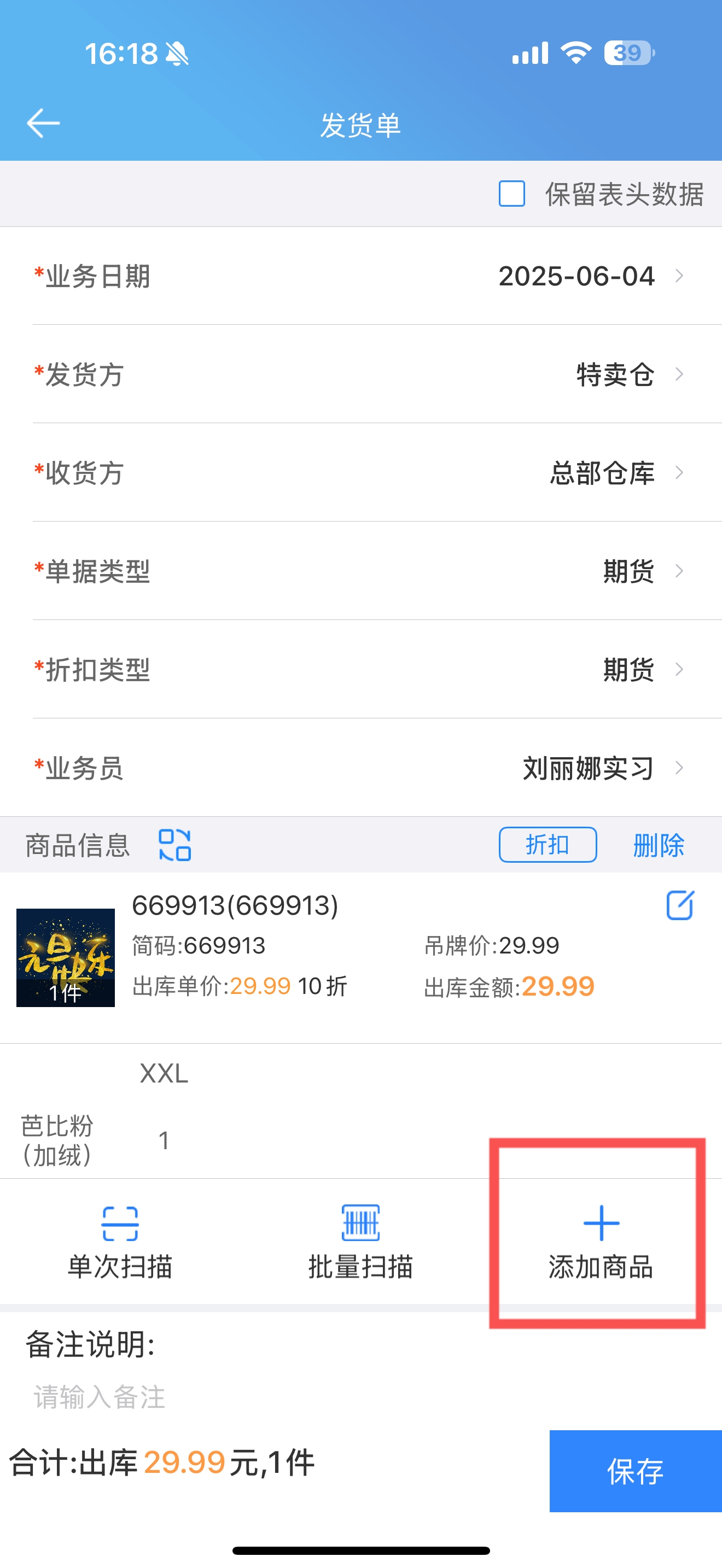Open the product 669913 thumbnail image
The image size is (722, 1568).
click(66, 957)
